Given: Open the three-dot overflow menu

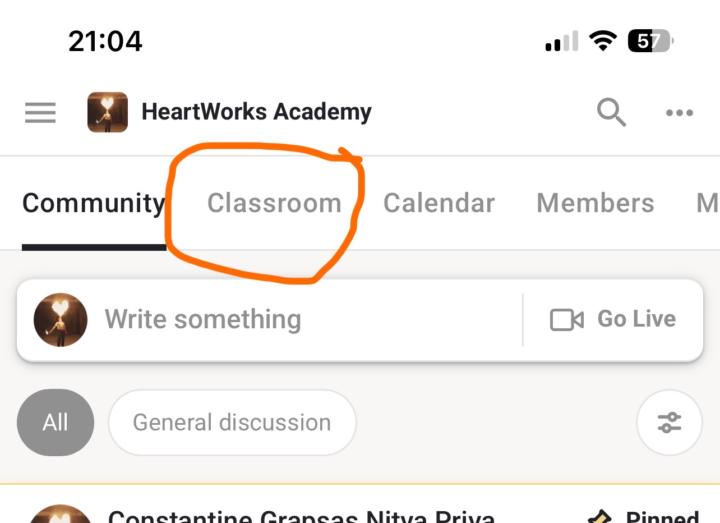Looking at the screenshot, I should pos(679,113).
